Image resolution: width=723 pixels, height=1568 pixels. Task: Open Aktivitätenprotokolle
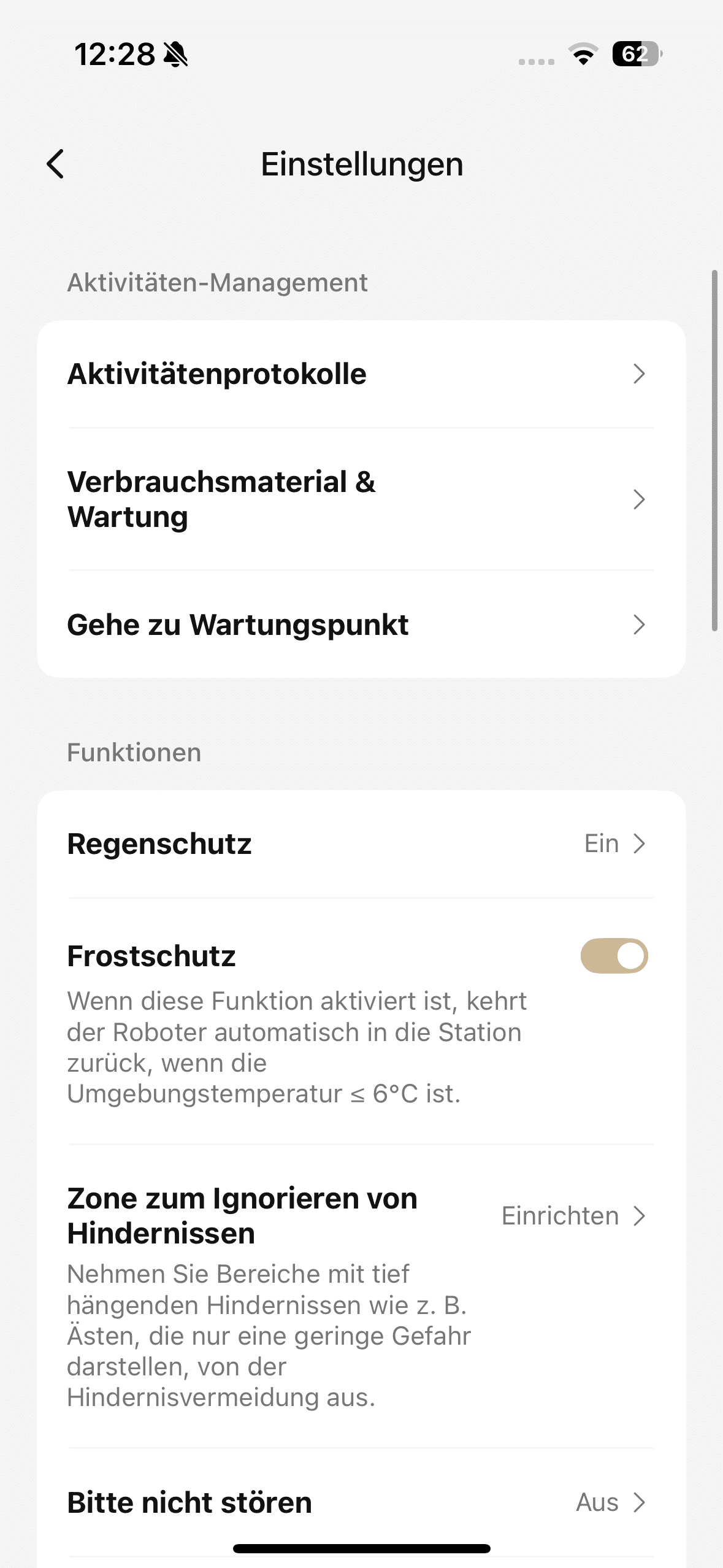pyautogui.click(x=361, y=374)
